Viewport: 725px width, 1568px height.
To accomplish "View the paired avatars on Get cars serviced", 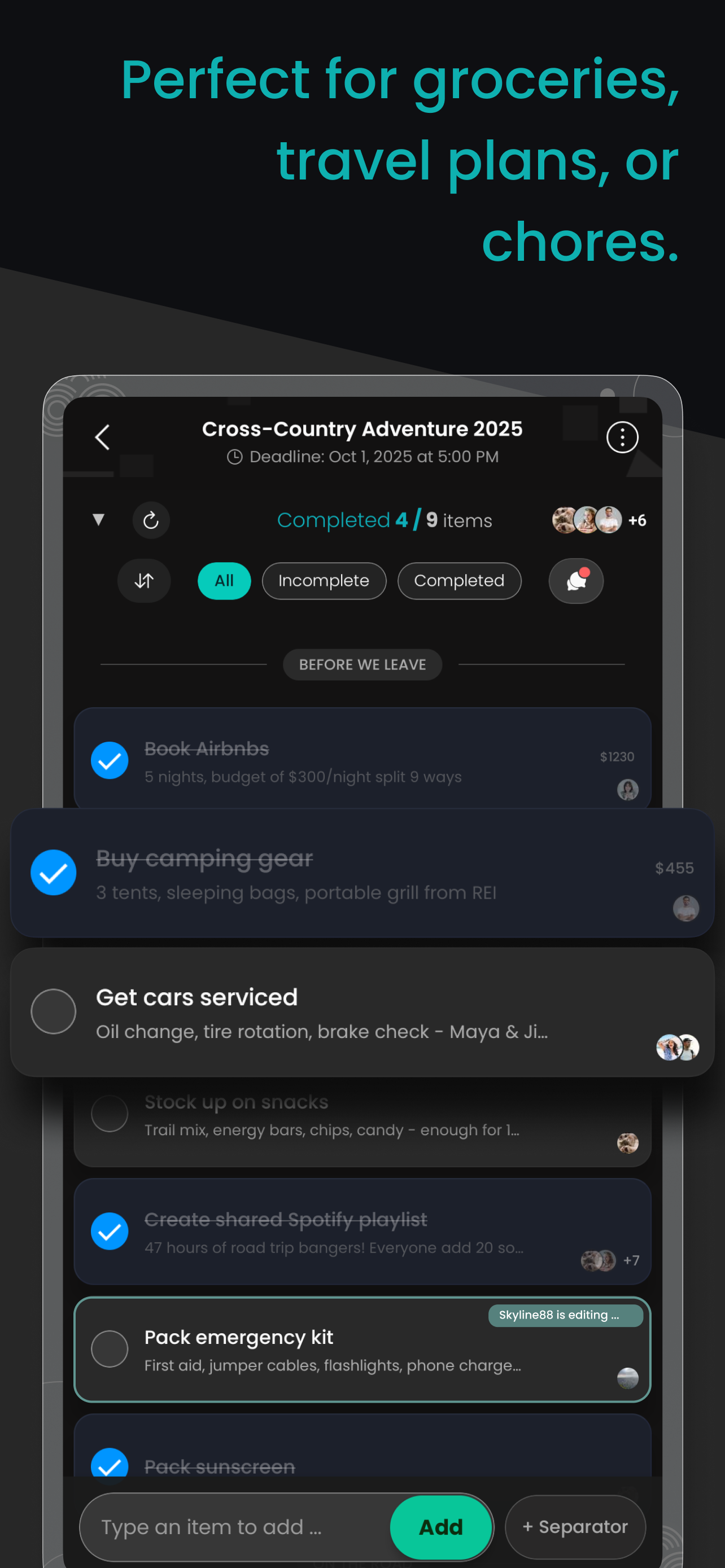I will [678, 1048].
